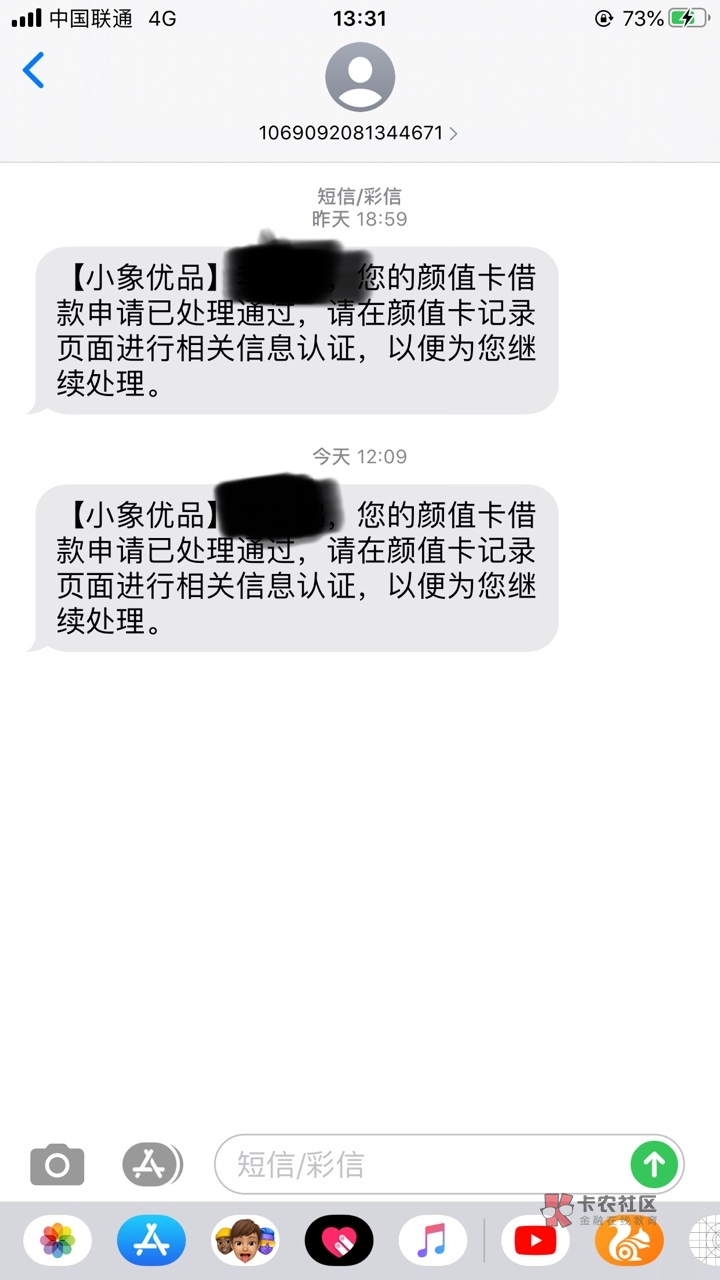The height and width of the screenshot is (1280, 720).
Task: Send the message with the green arrow
Action: pyautogui.click(x=654, y=1165)
